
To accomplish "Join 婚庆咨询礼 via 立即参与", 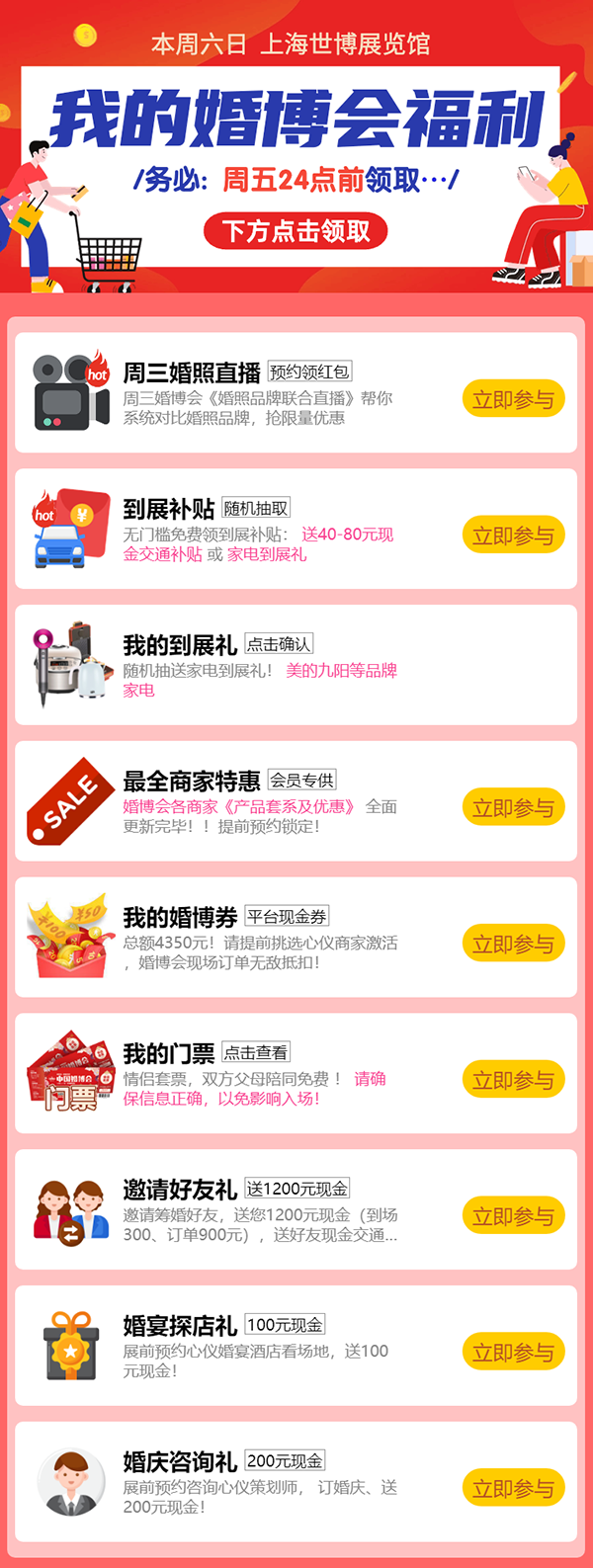I will point(513,1488).
